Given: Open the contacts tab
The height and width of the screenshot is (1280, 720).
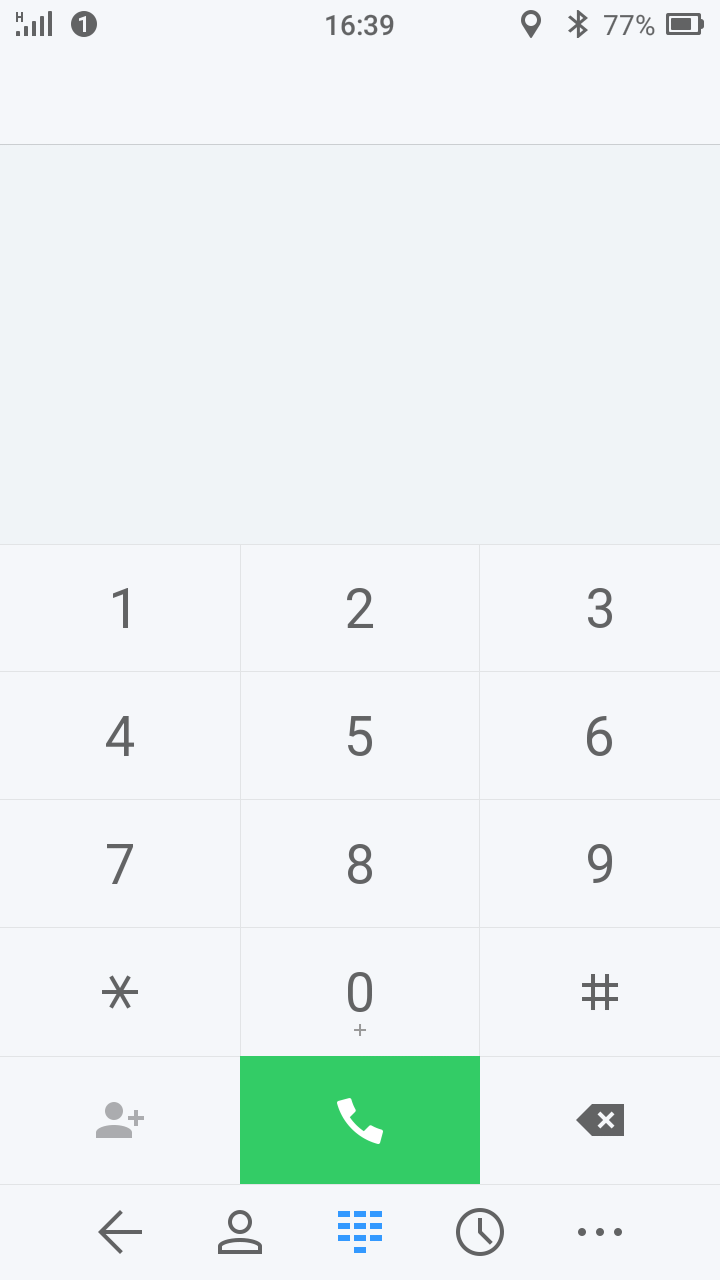Looking at the screenshot, I should 240,1232.
